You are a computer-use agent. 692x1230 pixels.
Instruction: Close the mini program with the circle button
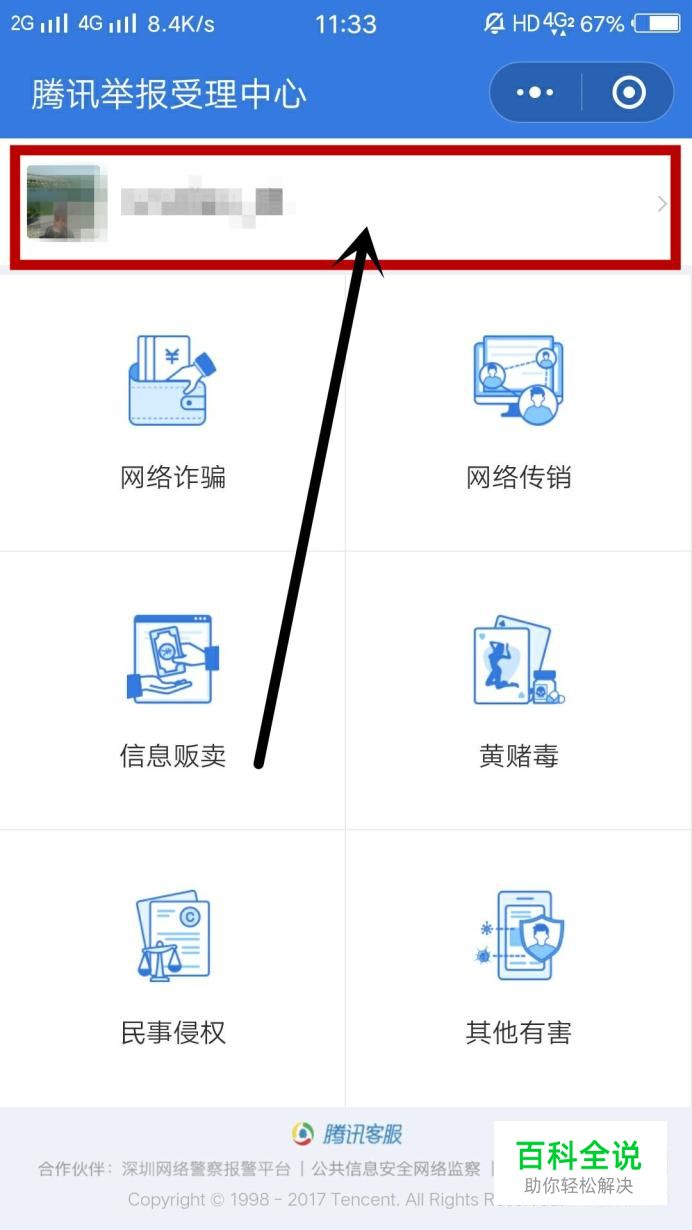tap(628, 93)
